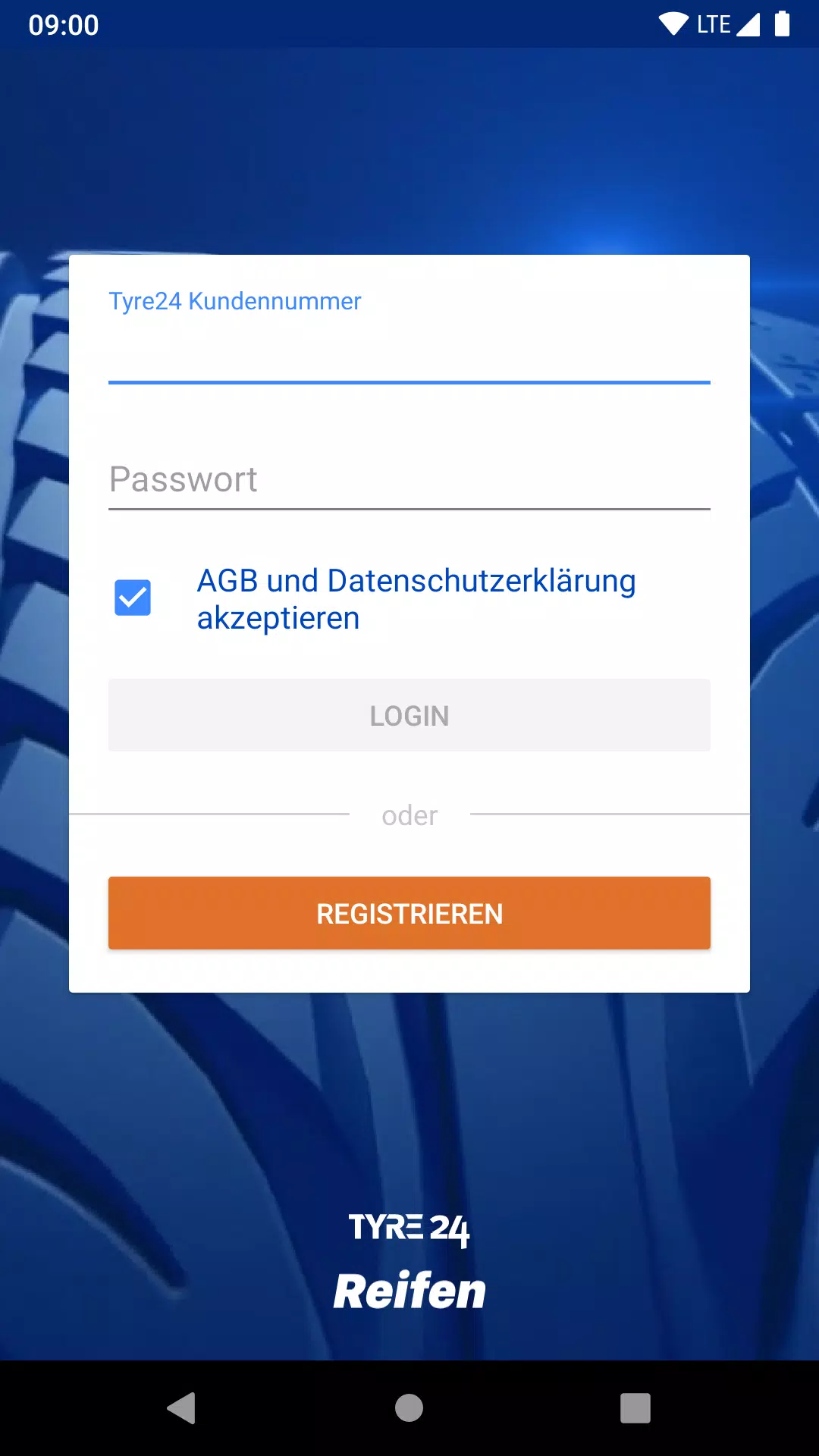The height and width of the screenshot is (1456, 819).
Task: Tap the Passwort input field
Action: point(409,479)
